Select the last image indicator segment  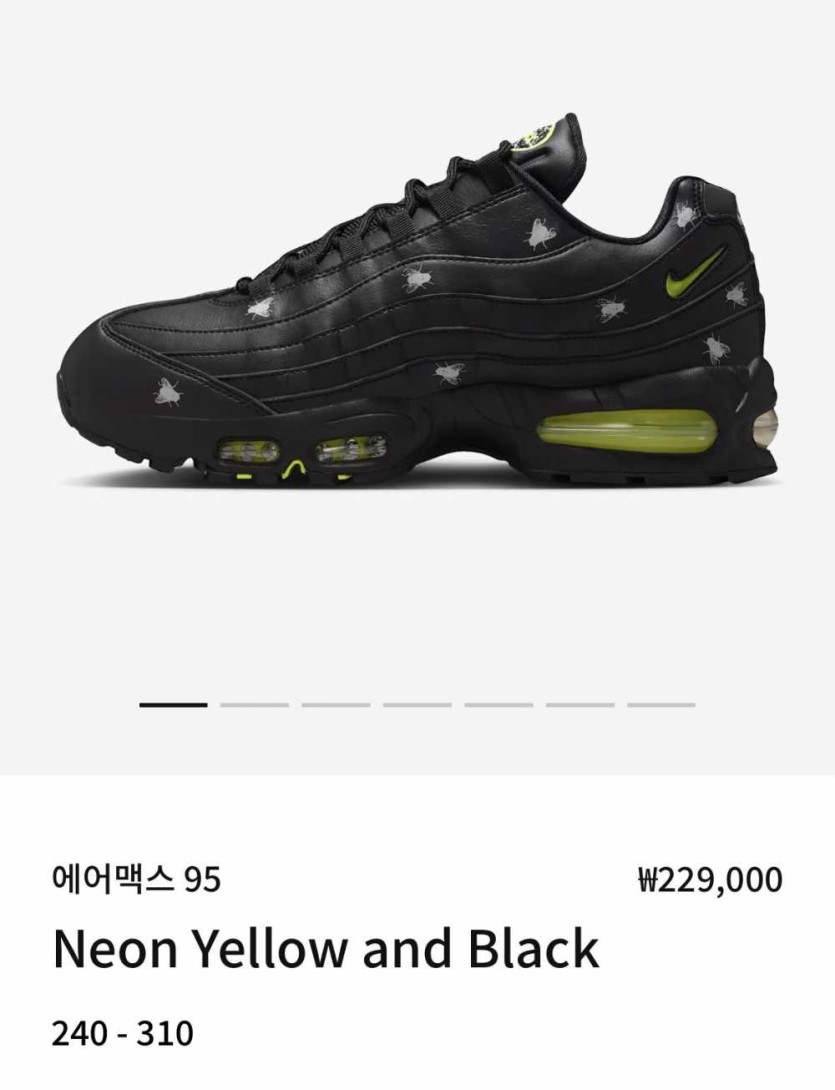click(661, 705)
